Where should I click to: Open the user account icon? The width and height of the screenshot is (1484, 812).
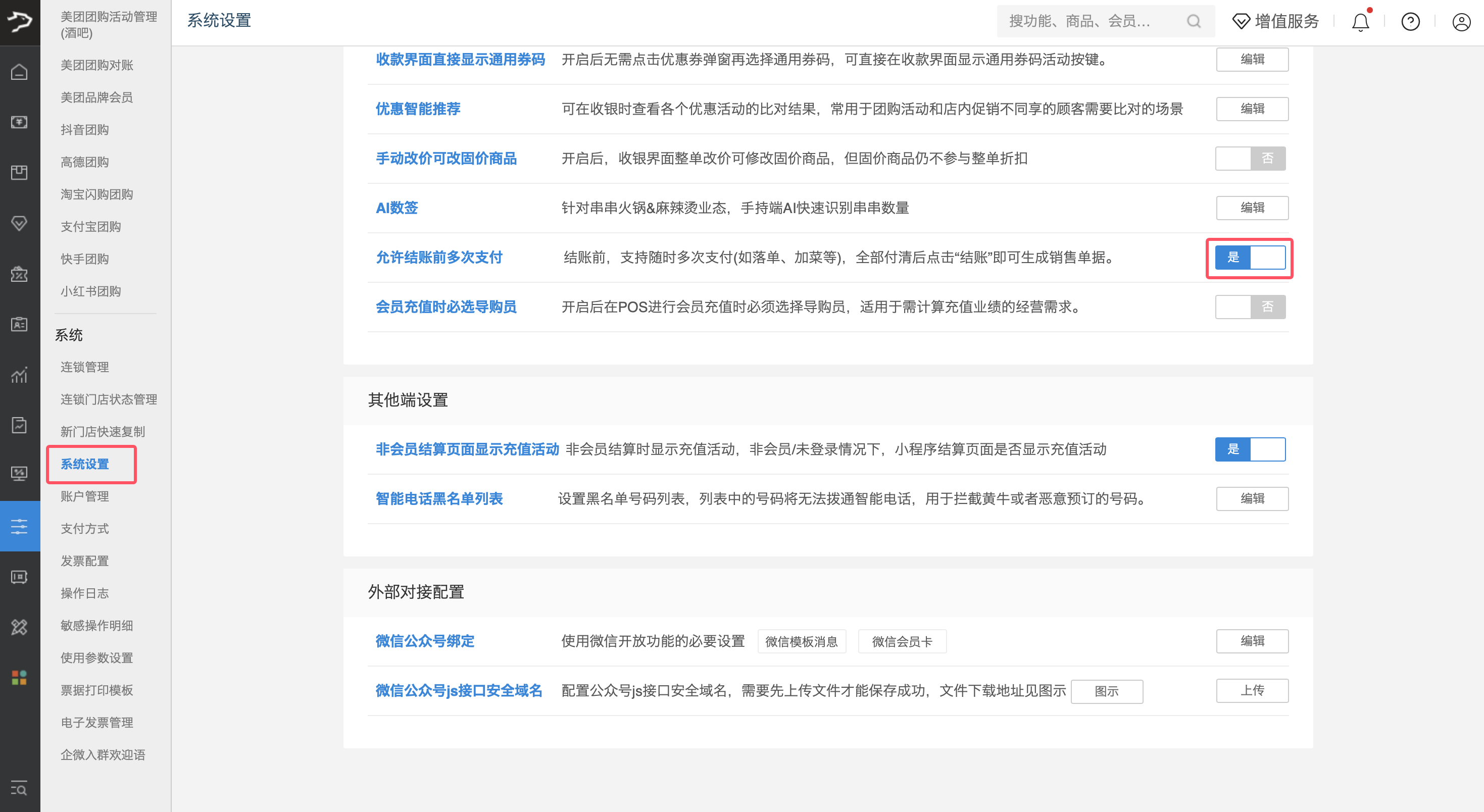point(1461,22)
